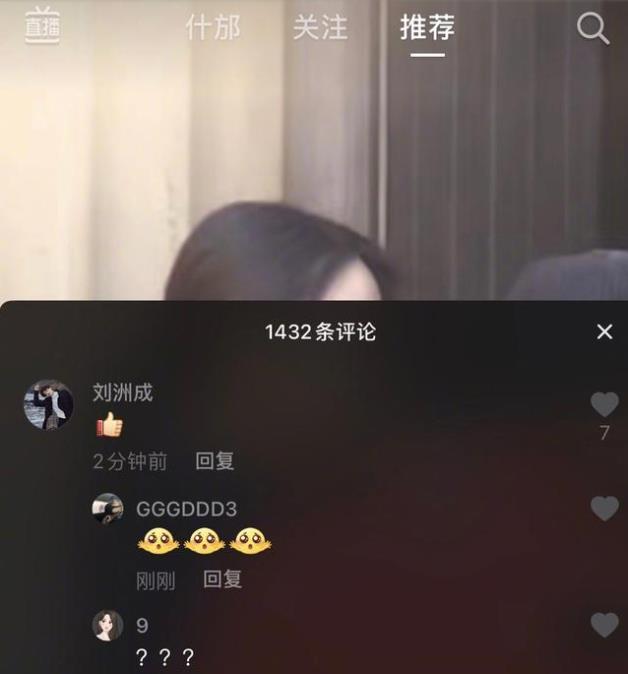Like the comment from GGGDDD3

click(x=604, y=509)
